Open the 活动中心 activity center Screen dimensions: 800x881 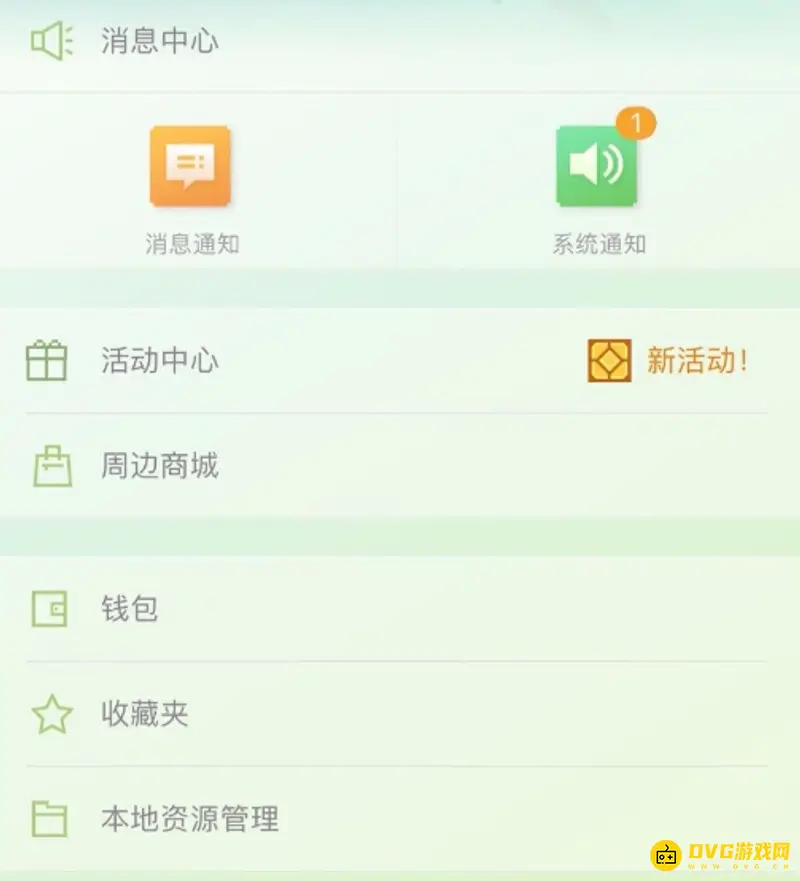coord(160,361)
